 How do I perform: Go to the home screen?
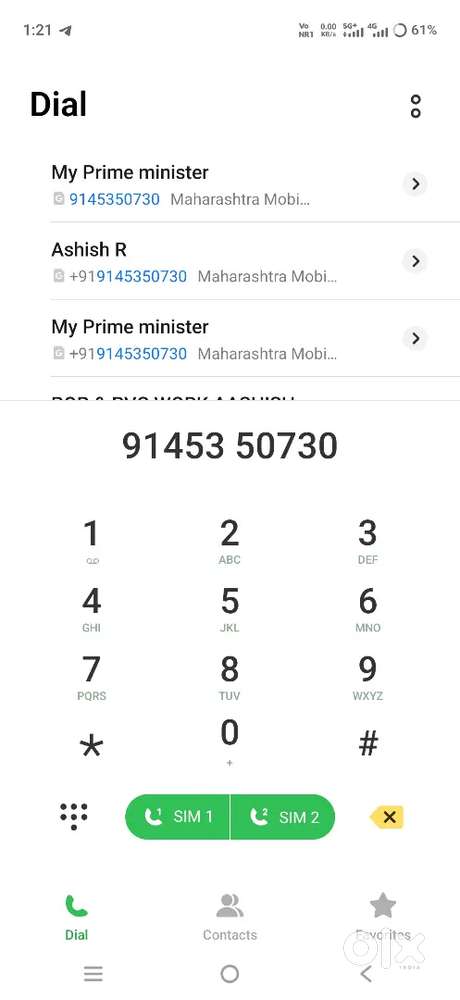point(230,974)
